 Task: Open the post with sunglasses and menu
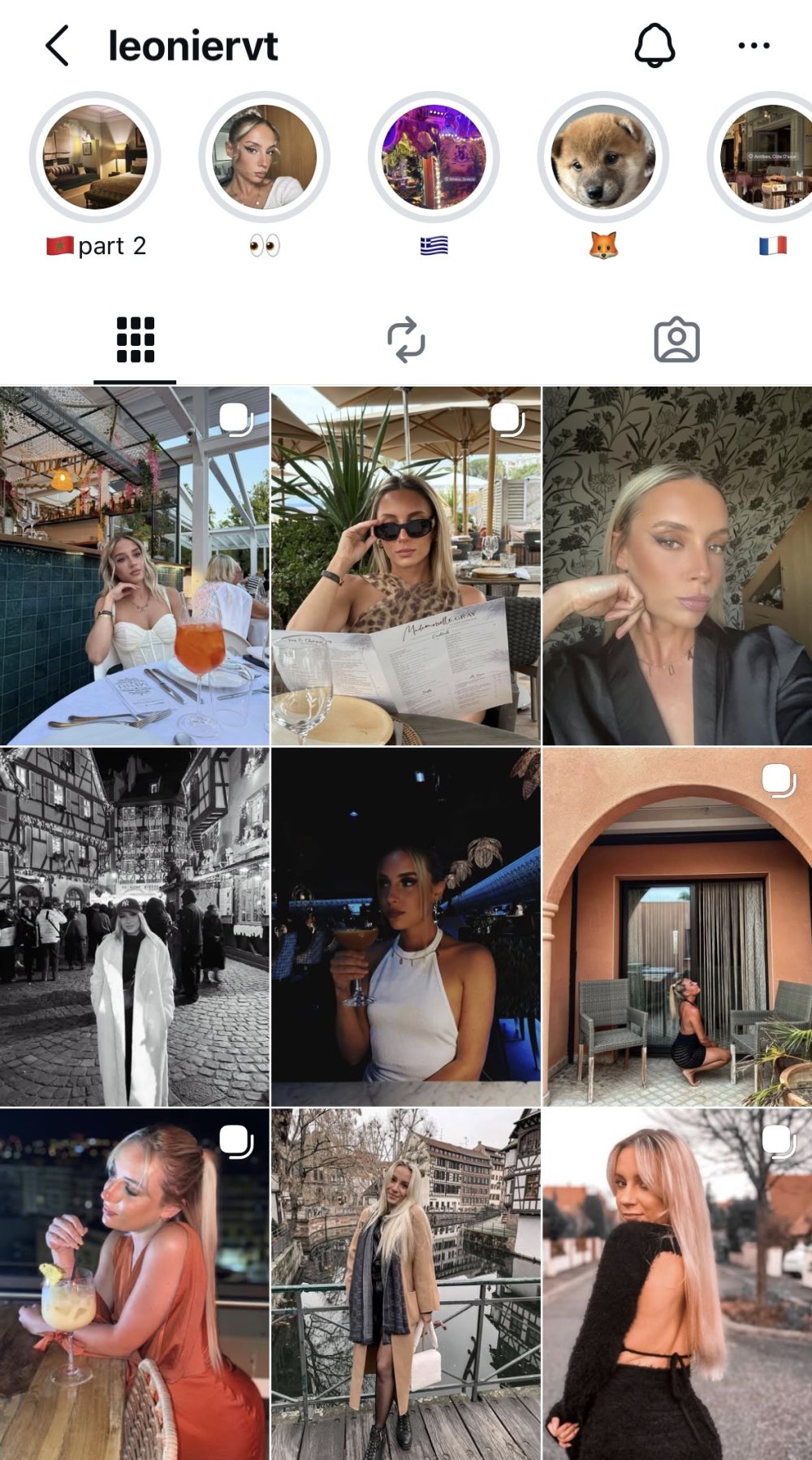pyautogui.click(x=405, y=566)
